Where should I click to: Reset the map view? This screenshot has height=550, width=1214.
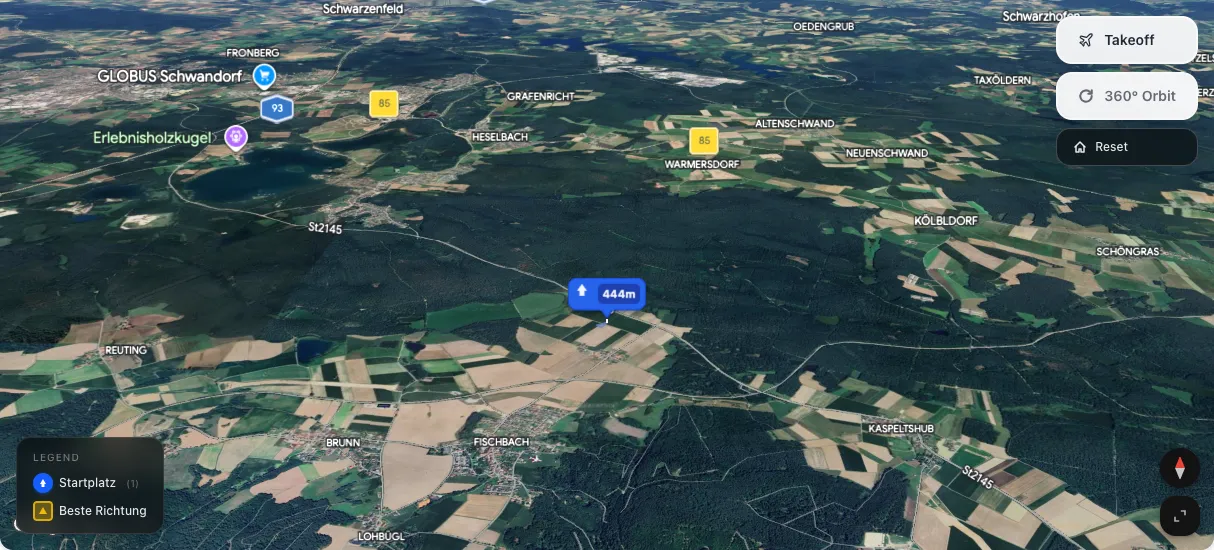click(1126, 147)
